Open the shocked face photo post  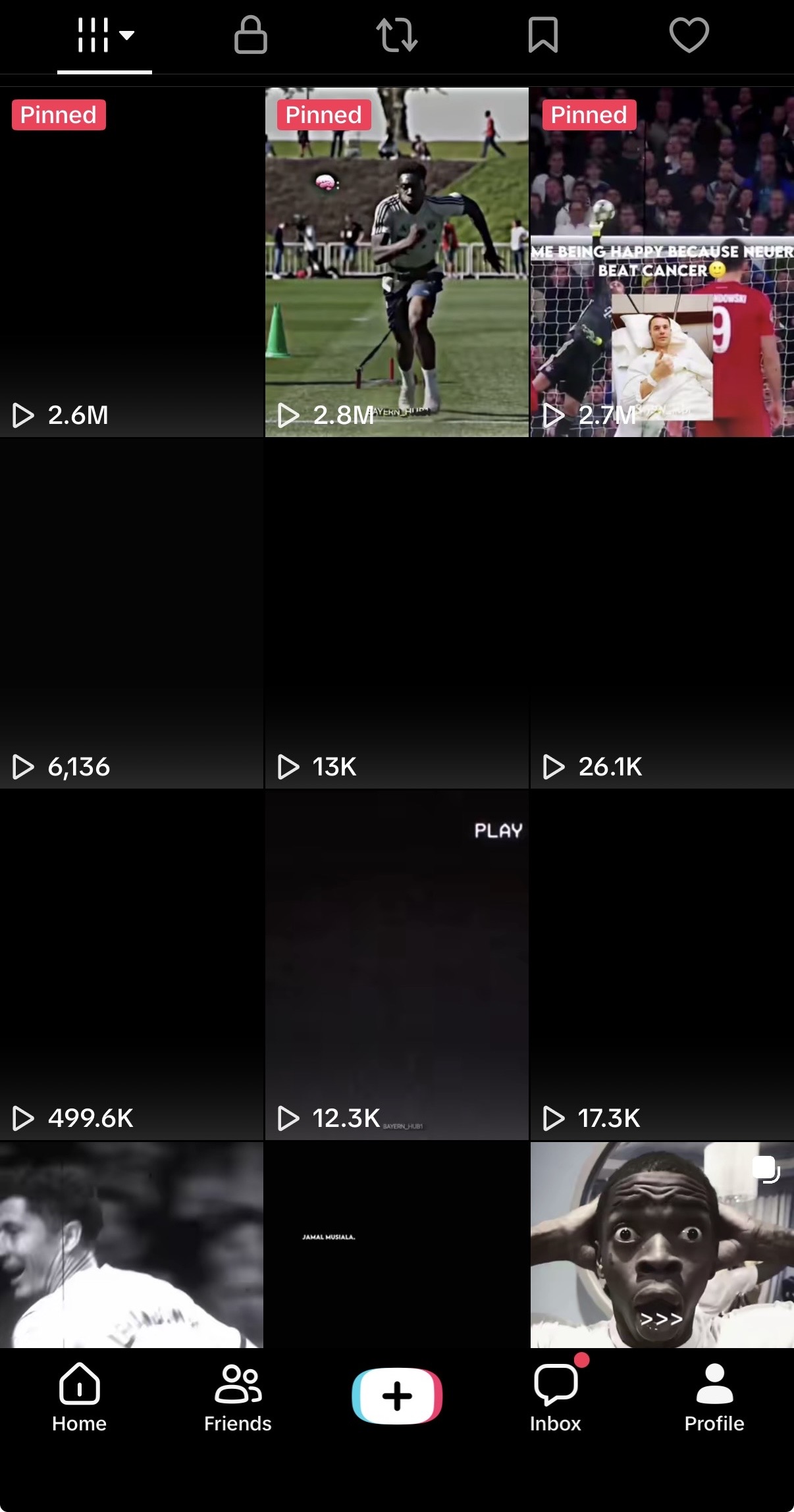[x=662, y=1244]
